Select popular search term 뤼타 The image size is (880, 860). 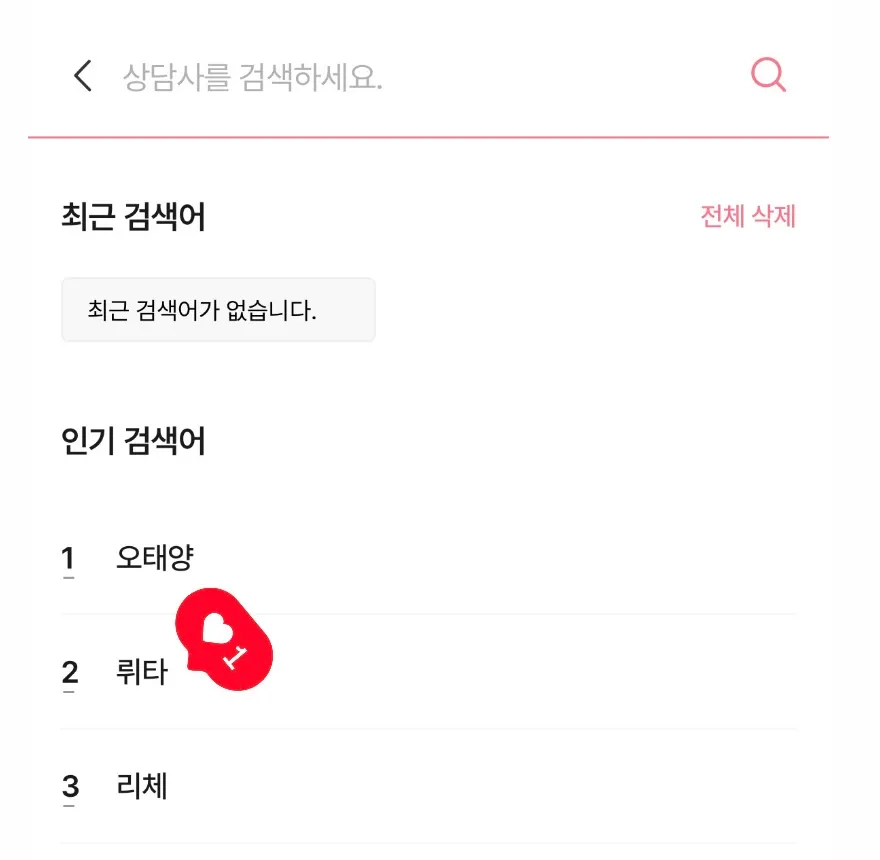click(x=140, y=673)
